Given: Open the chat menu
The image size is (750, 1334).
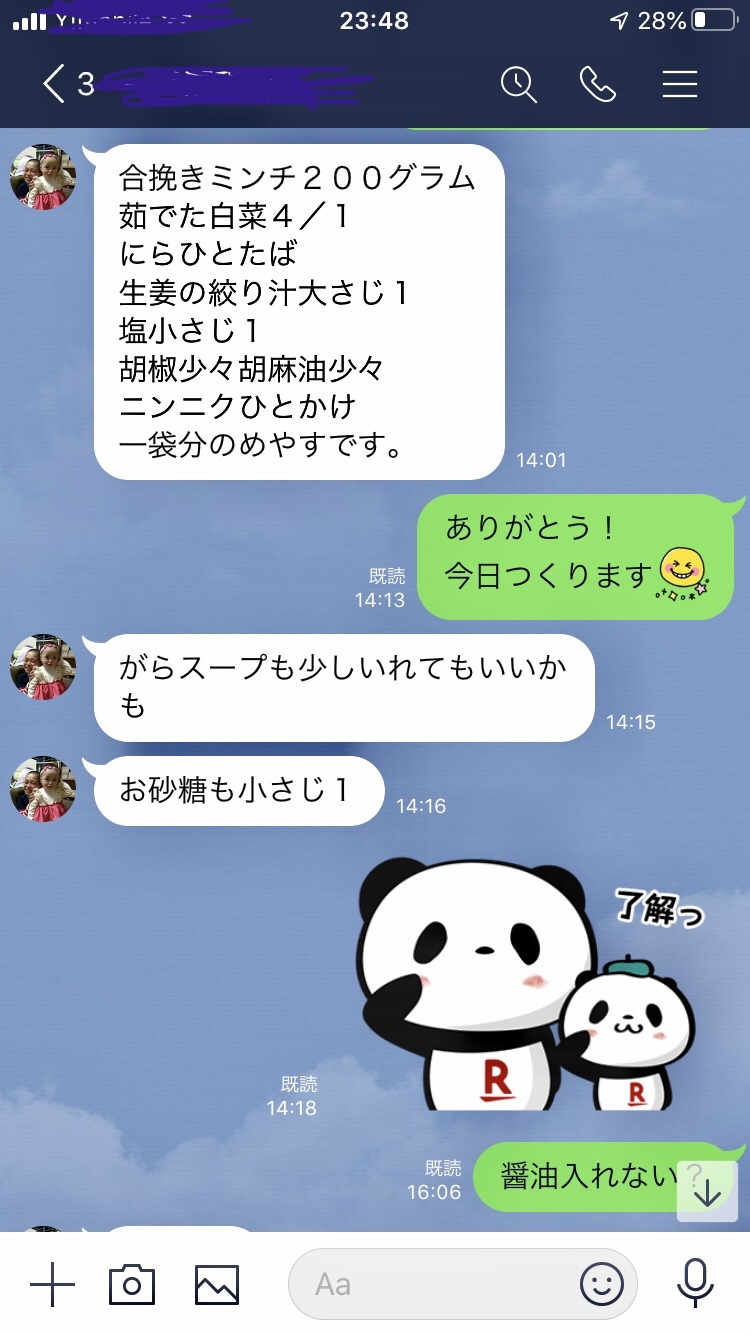Looking at the screenshot, I should point(679,84).
